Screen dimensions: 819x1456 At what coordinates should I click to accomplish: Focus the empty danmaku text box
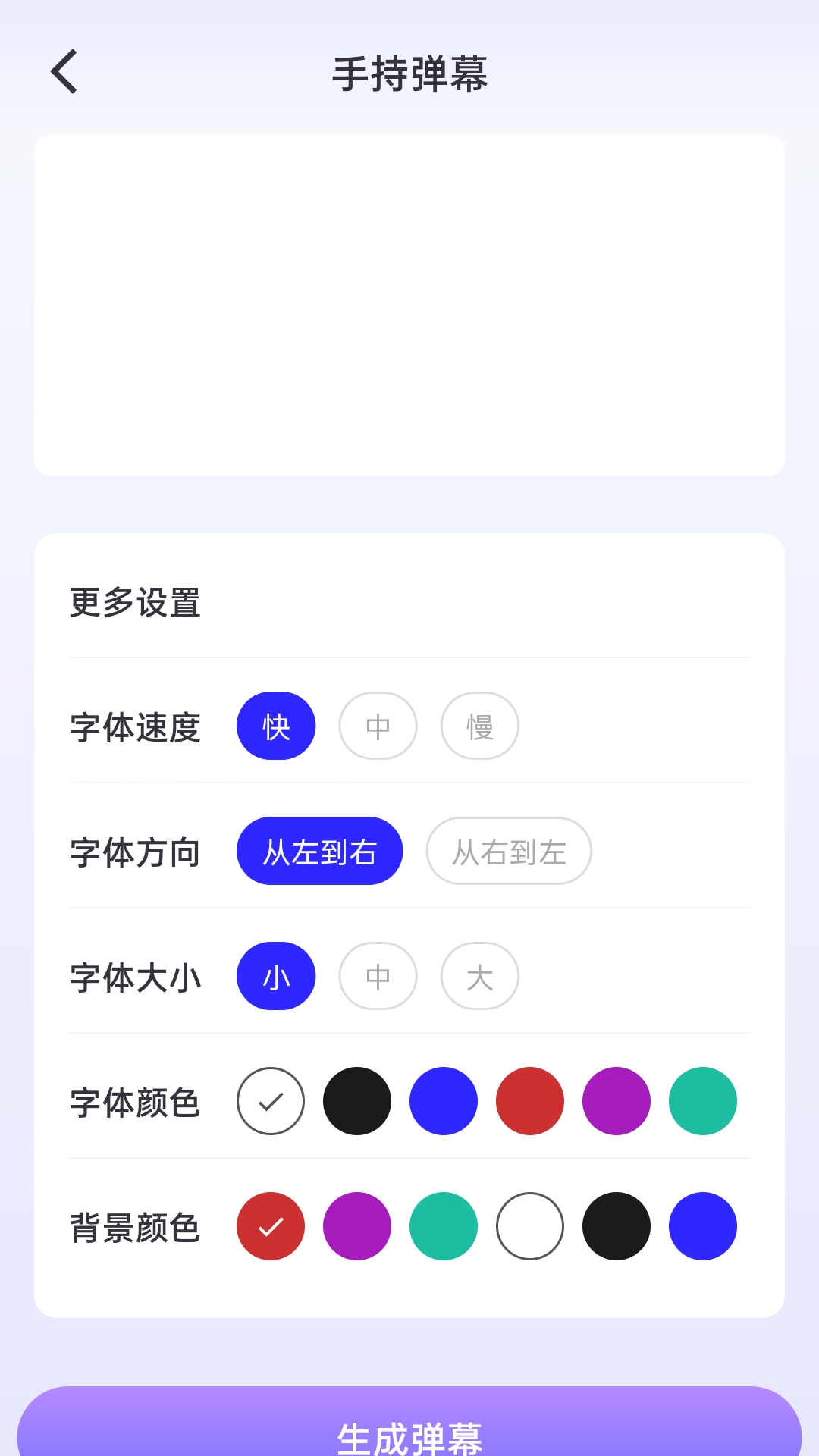(x=409, y=305)
